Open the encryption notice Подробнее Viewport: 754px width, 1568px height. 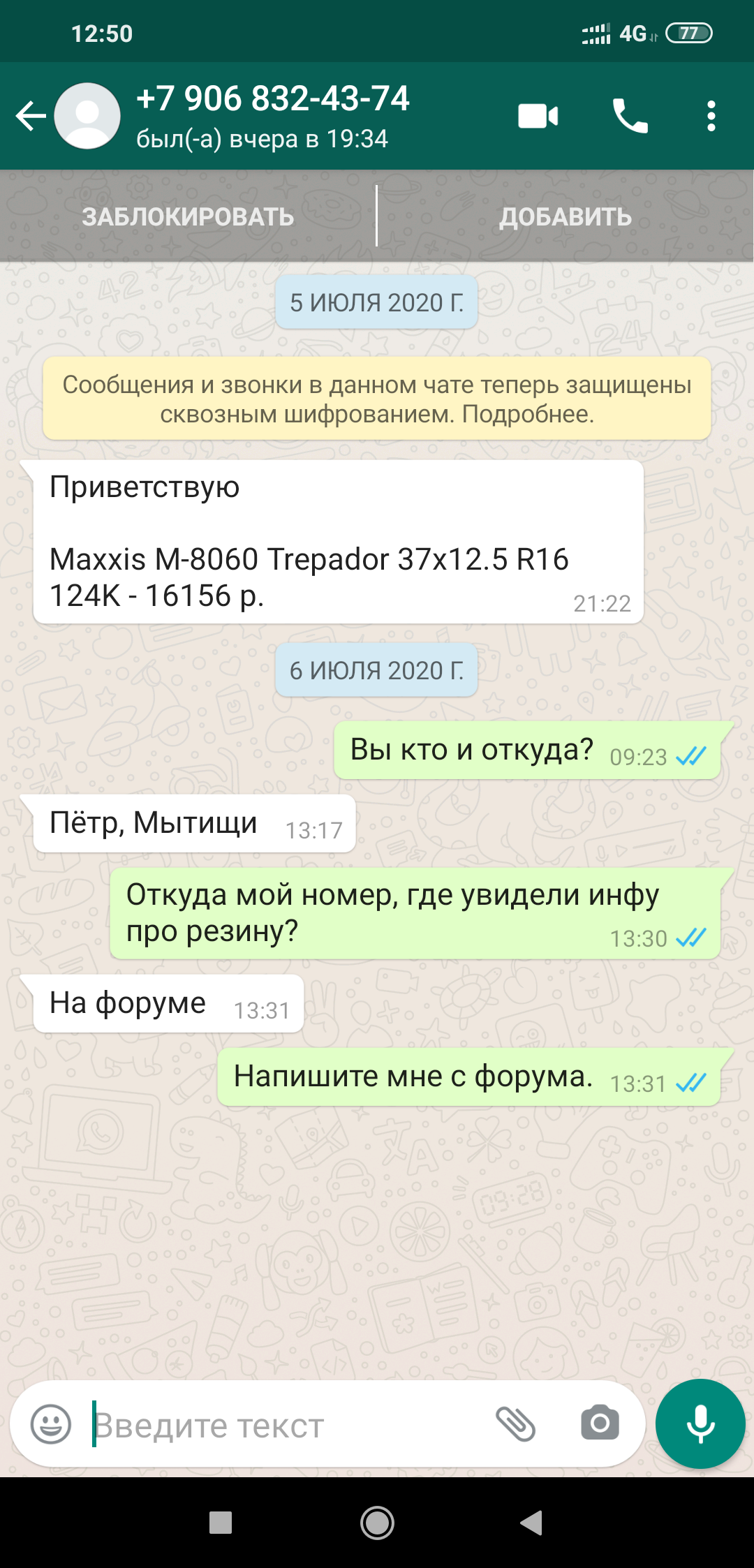click(528, 414)
